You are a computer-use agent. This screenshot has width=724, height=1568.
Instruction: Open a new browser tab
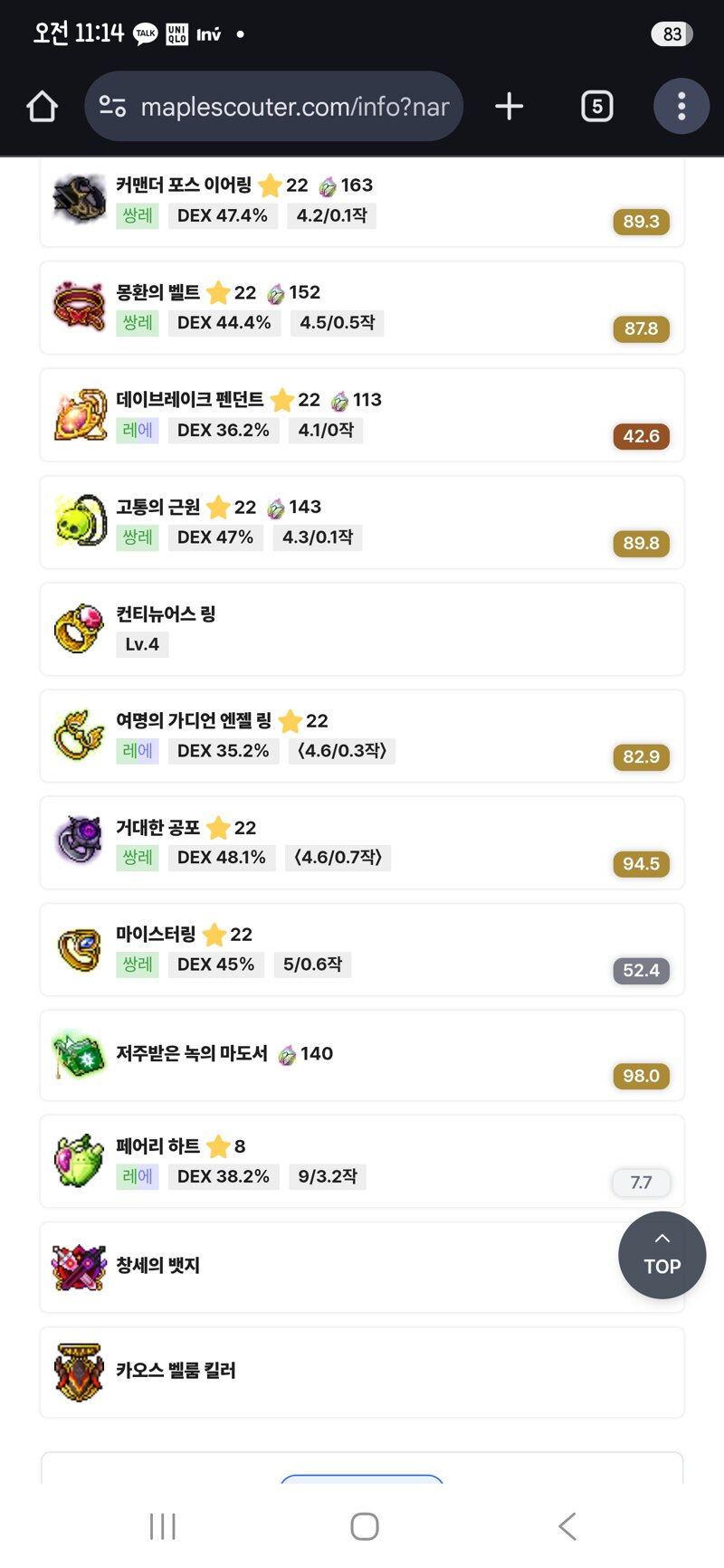(x=510, y=107)
